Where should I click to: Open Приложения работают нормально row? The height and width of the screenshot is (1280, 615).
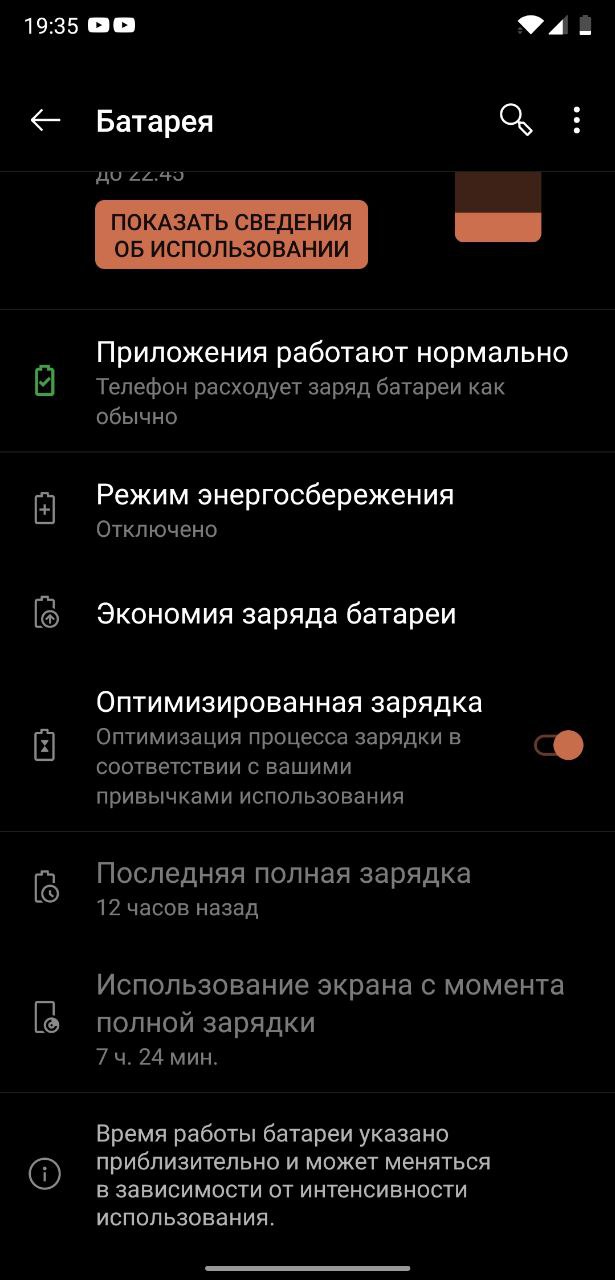pos(307,381)
